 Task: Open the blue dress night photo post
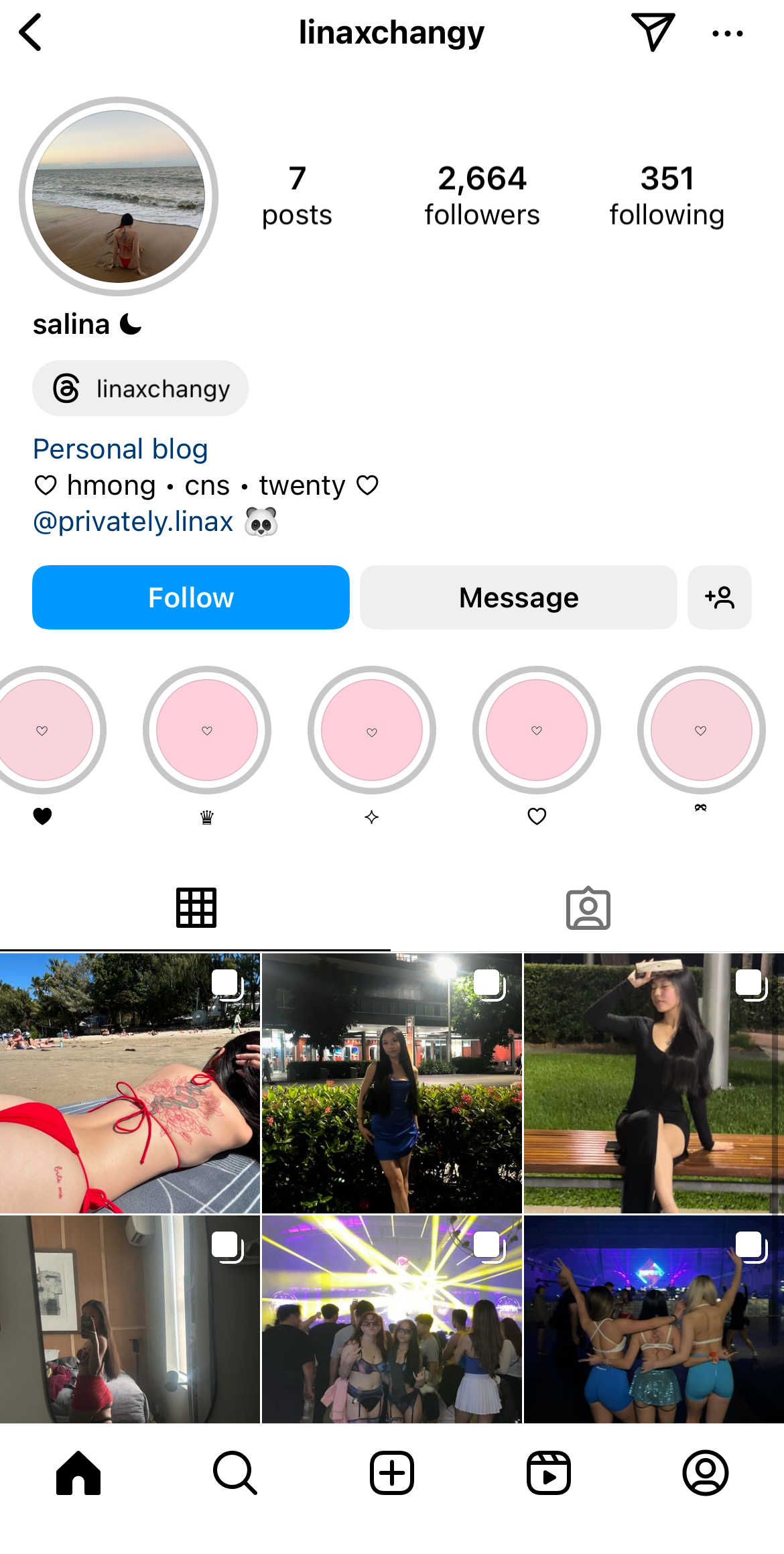391,1083
